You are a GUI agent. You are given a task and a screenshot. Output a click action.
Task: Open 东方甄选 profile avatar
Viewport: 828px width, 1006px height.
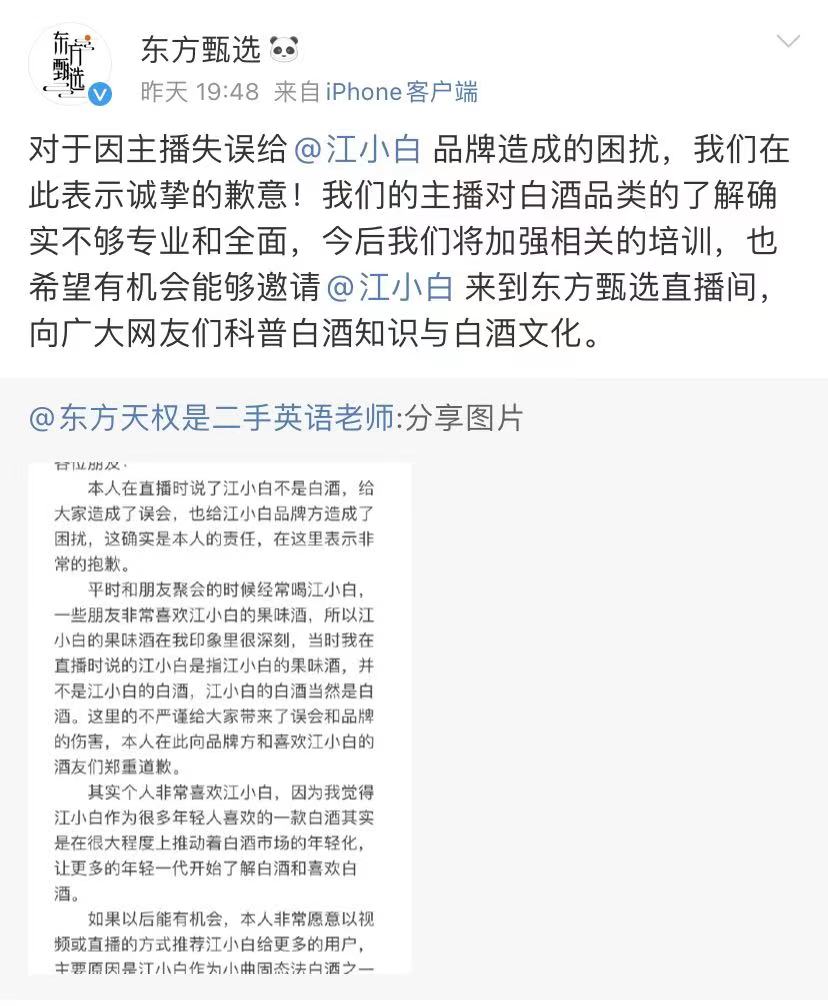click(x=70, y=63)
